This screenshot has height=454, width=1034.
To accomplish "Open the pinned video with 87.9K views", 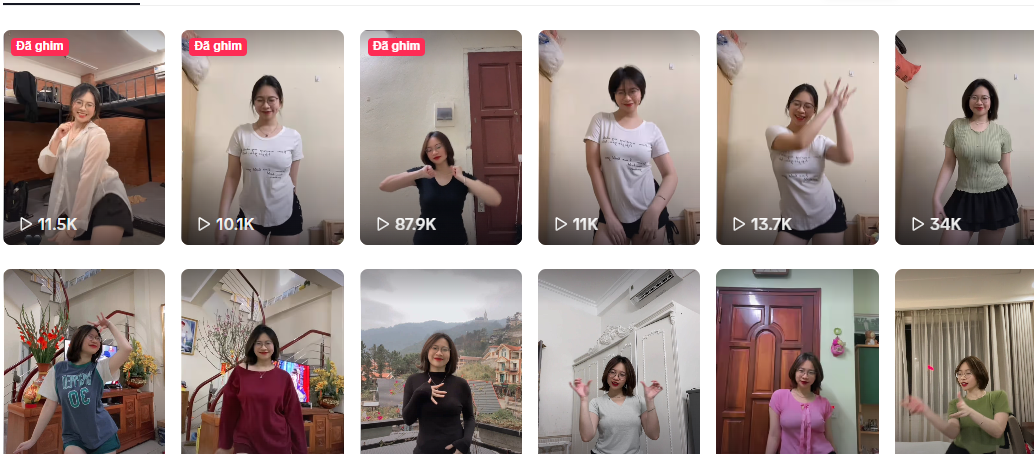I will tap(440, 137).
